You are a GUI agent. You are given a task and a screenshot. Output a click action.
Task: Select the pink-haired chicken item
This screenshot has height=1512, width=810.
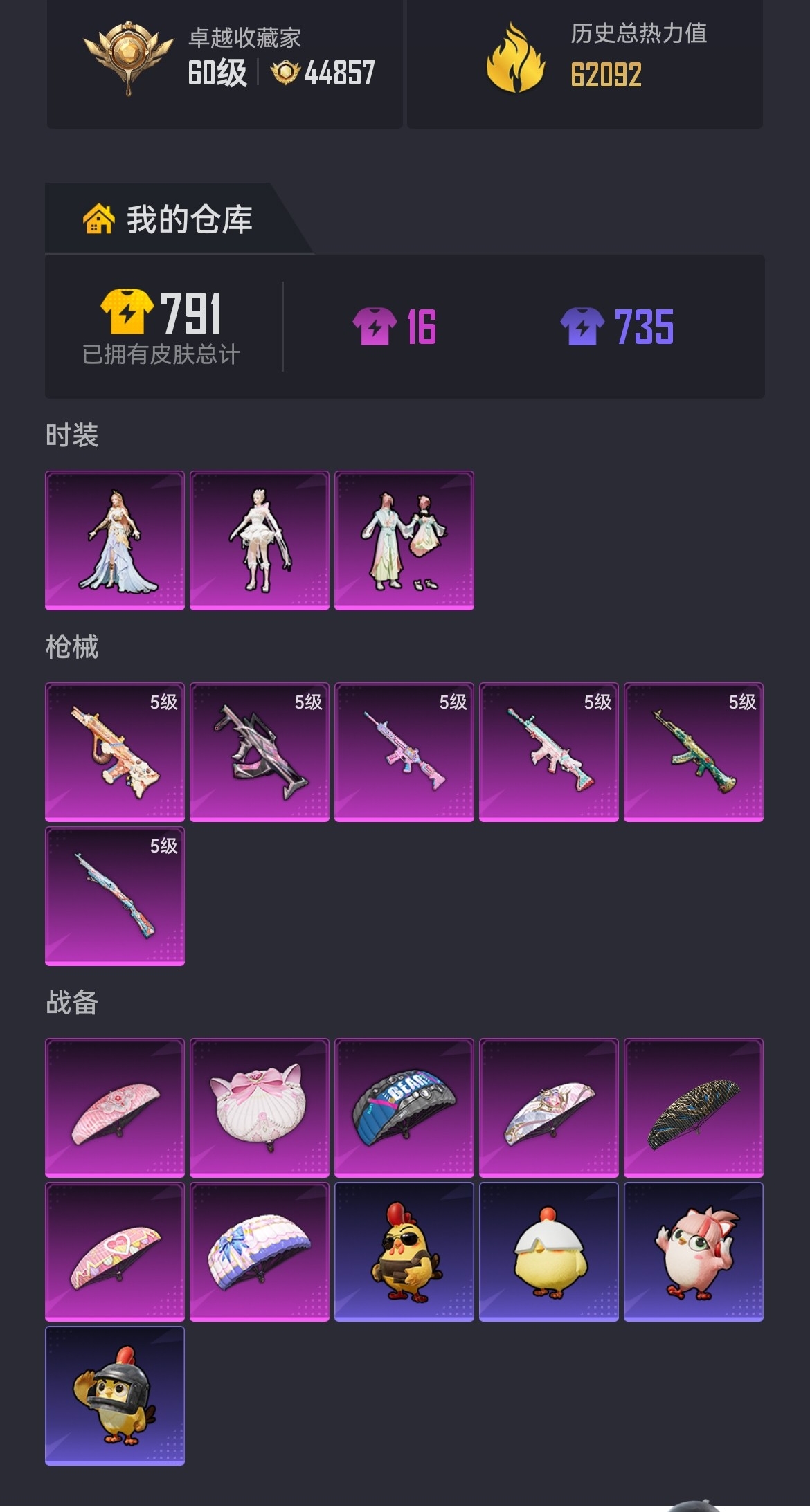(694, 1252)
